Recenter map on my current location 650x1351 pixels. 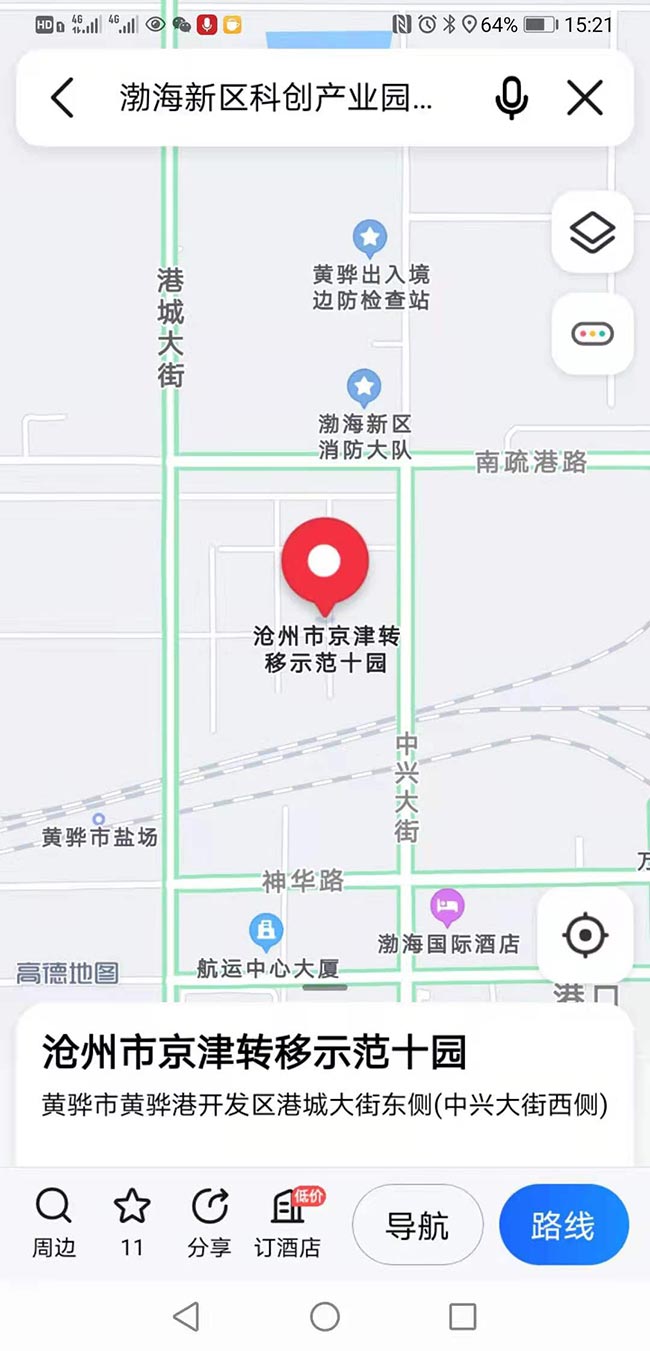tap(585, 936)
